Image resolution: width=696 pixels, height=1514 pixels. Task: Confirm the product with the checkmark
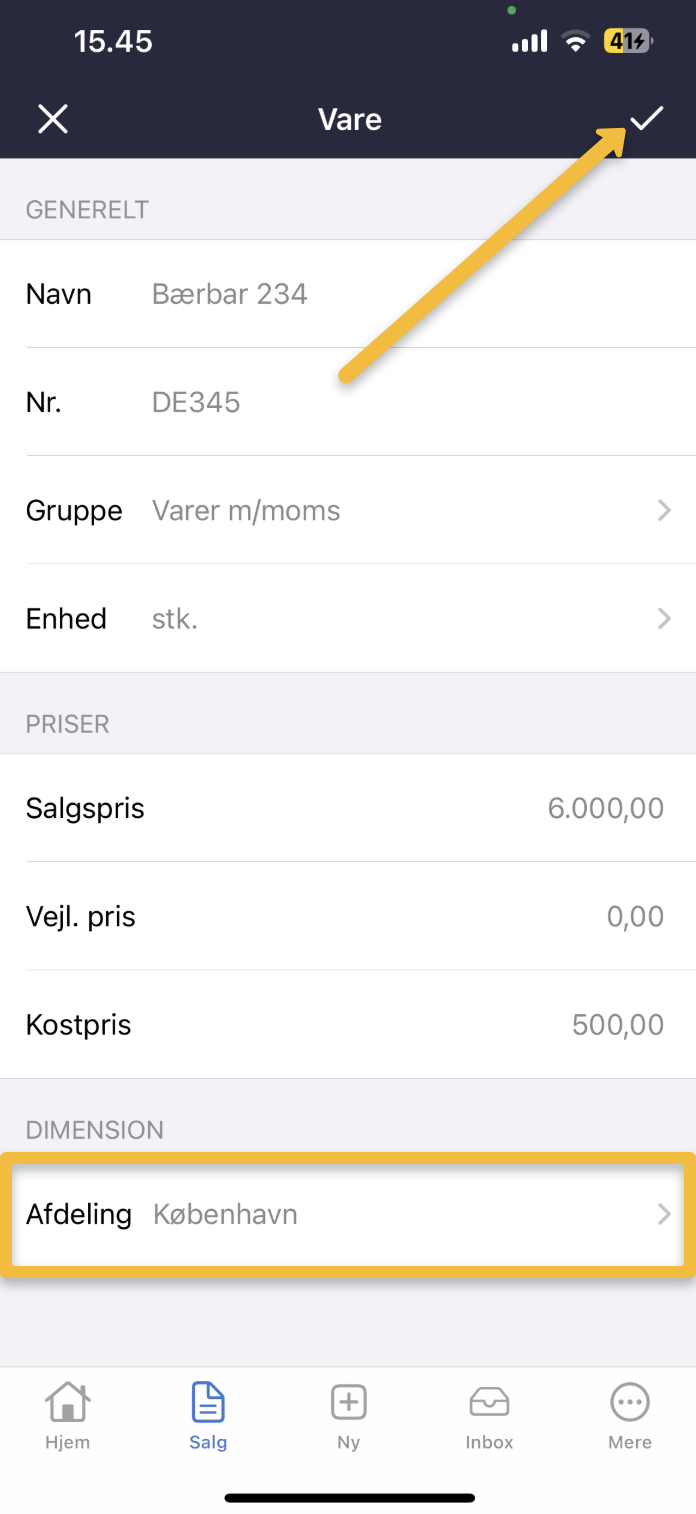point(647,119)
